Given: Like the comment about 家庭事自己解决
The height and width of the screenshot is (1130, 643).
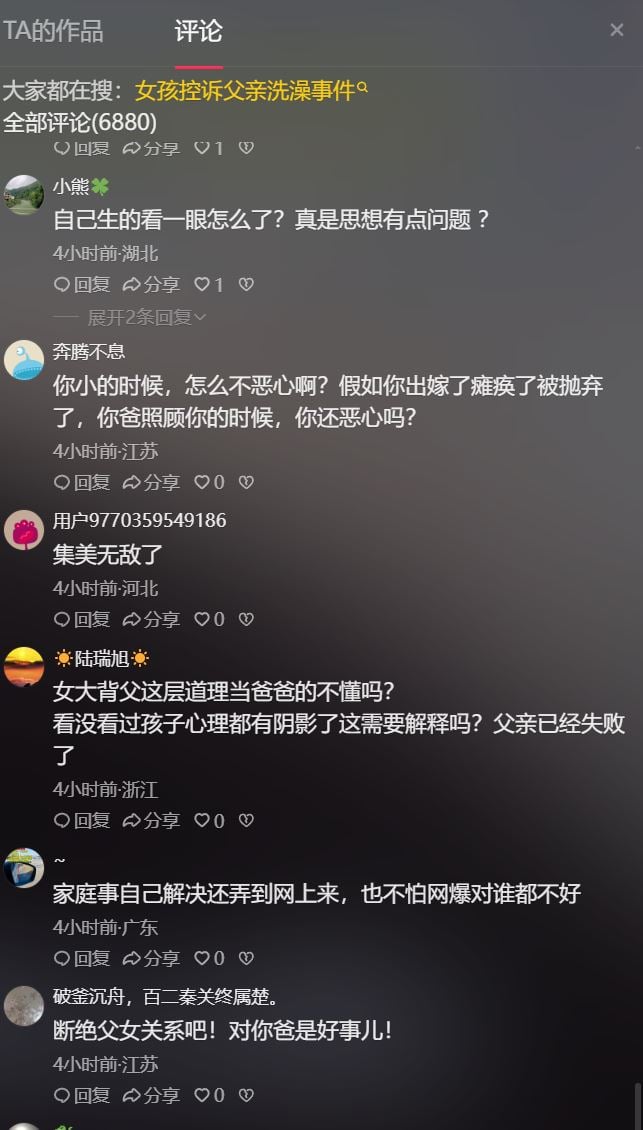Looking at the screenshot, I should pyautogui.click(x=209, y=958).
